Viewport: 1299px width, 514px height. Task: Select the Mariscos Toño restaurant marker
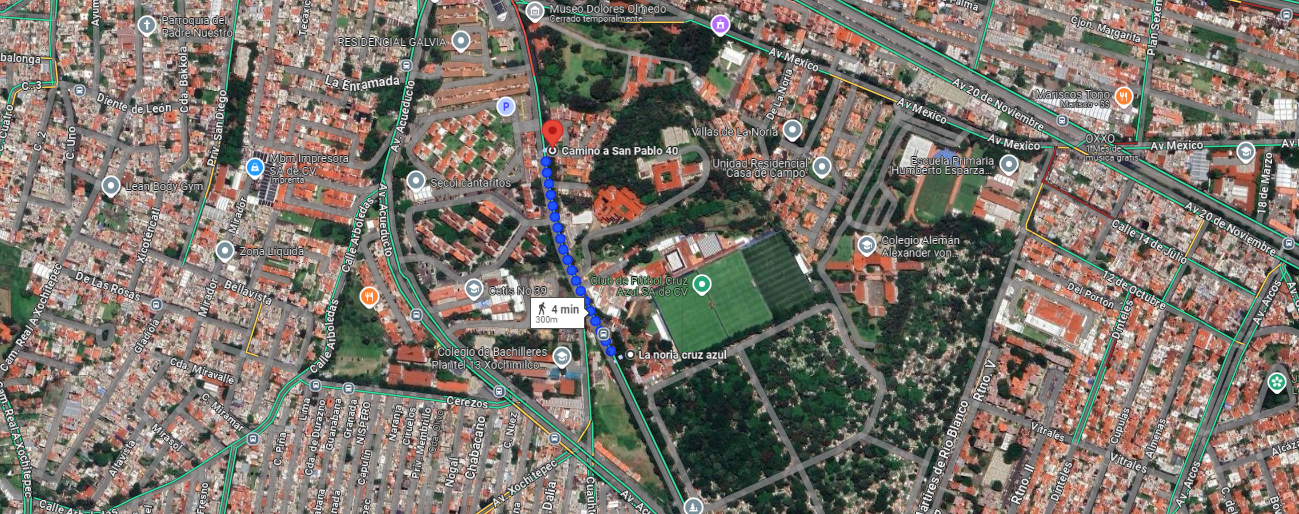[1124, 96]
